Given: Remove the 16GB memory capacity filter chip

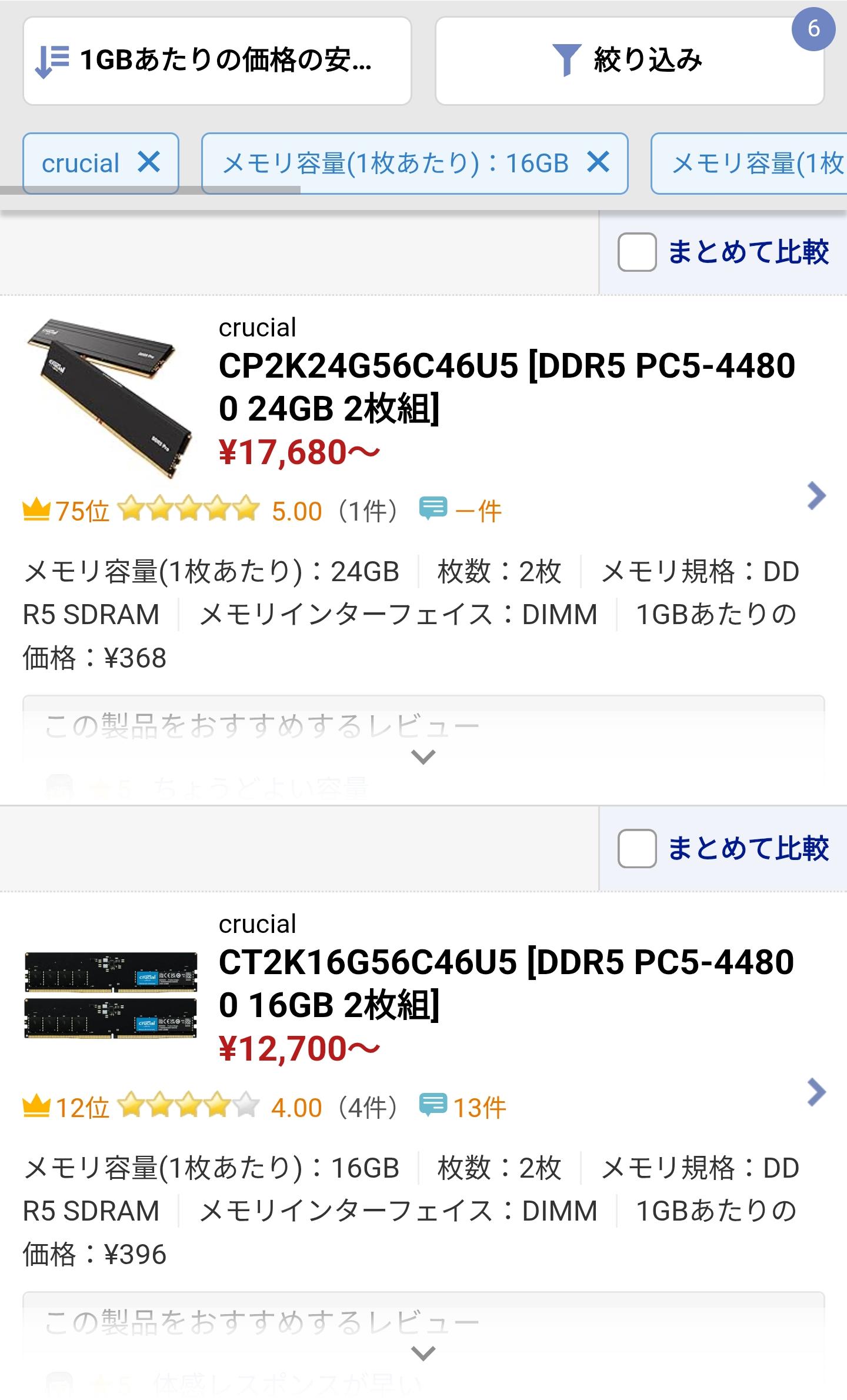Looking at the screenshot, I should (598, 162).
